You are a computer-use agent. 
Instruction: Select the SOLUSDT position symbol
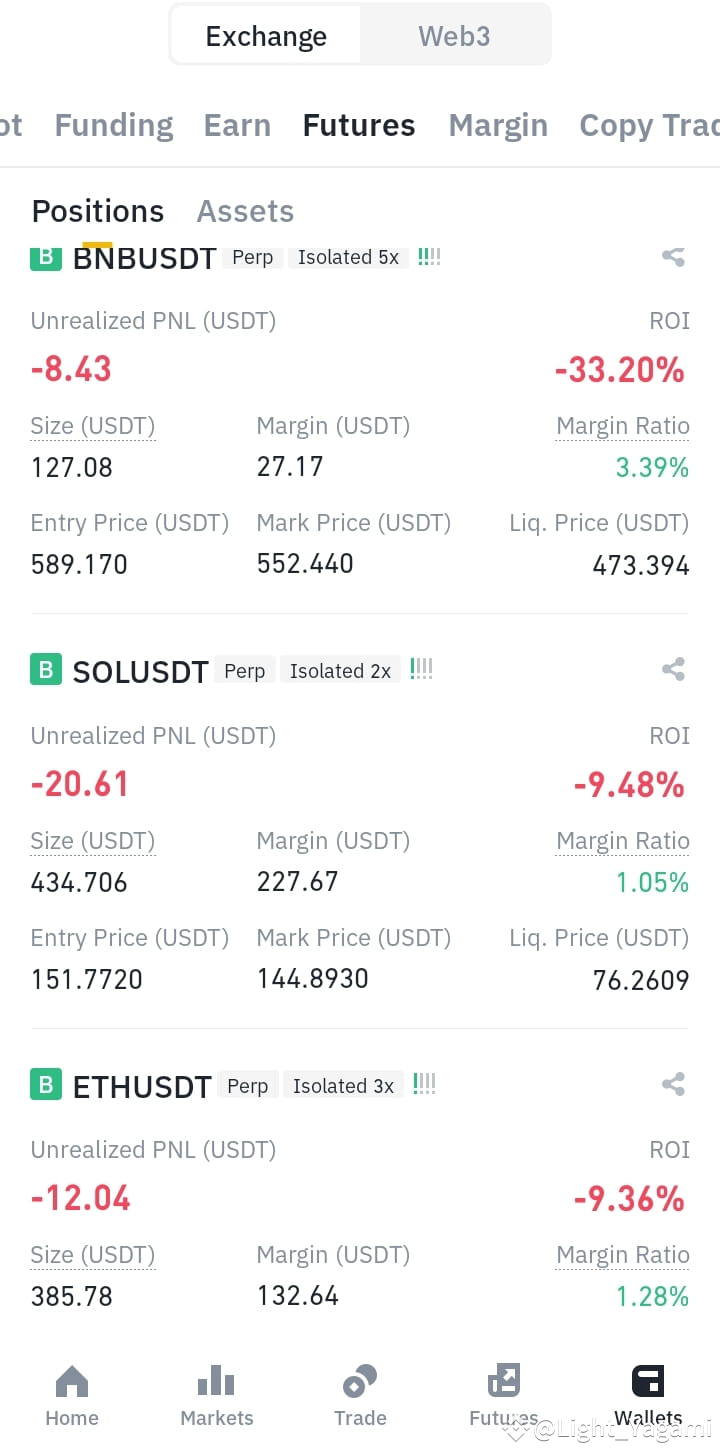[140, 671]
